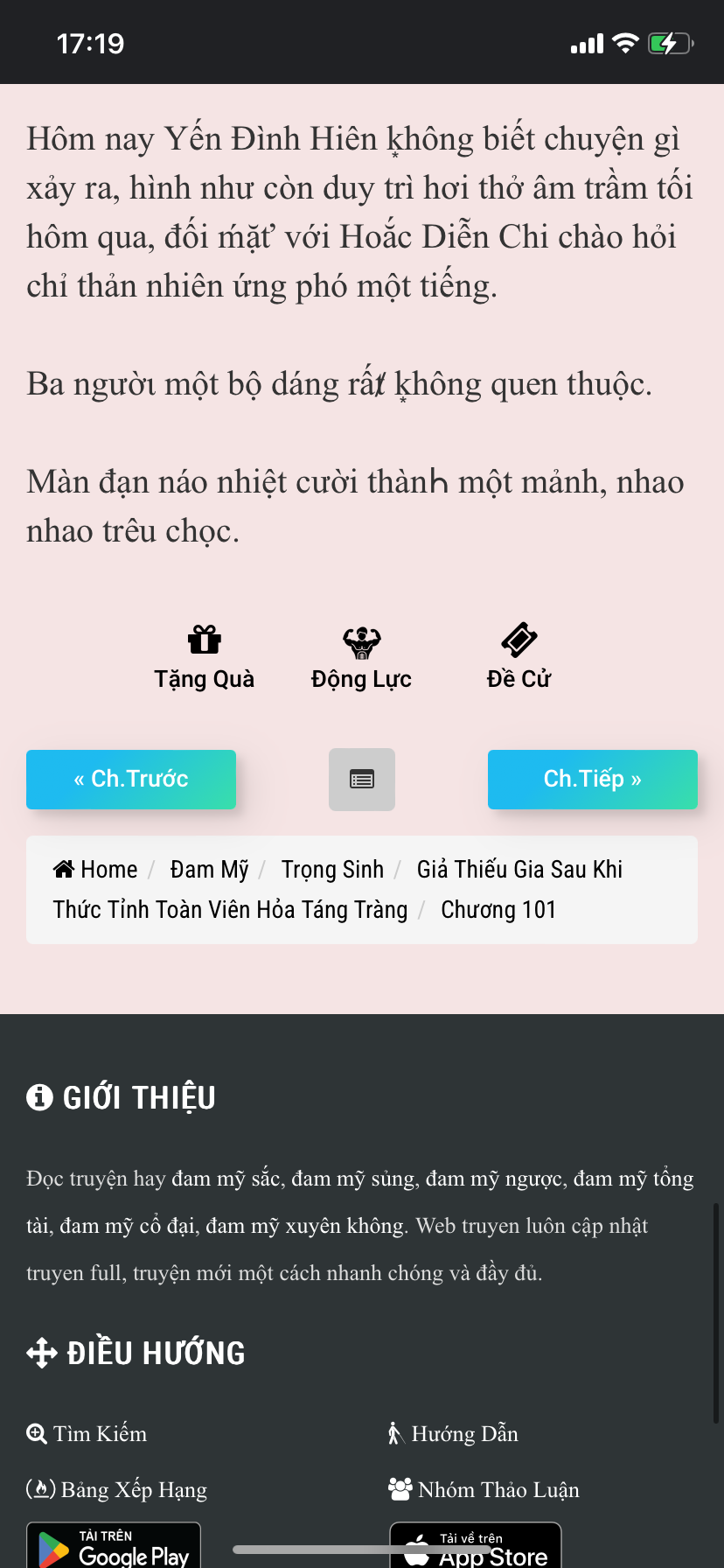Screen dimensions: 724x1568
Task: Open the chapter list icon
Action: [362, 779]
